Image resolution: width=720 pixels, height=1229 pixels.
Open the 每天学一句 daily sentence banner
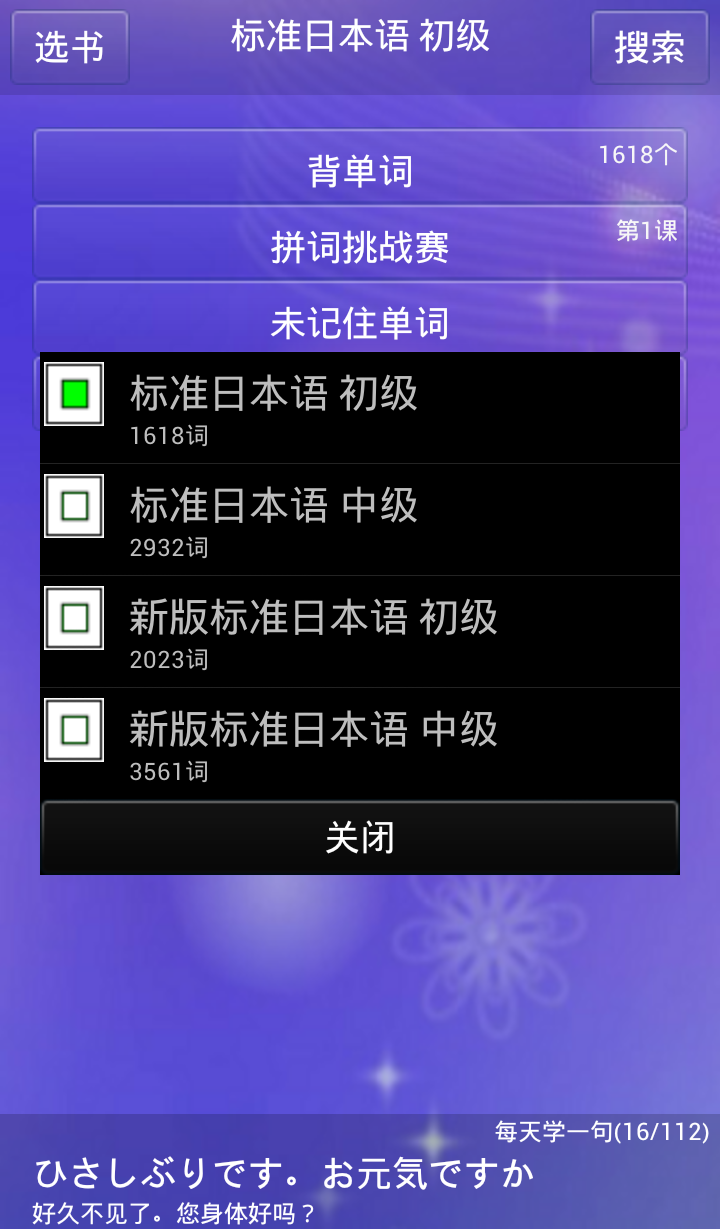[x=360, y=1172]
